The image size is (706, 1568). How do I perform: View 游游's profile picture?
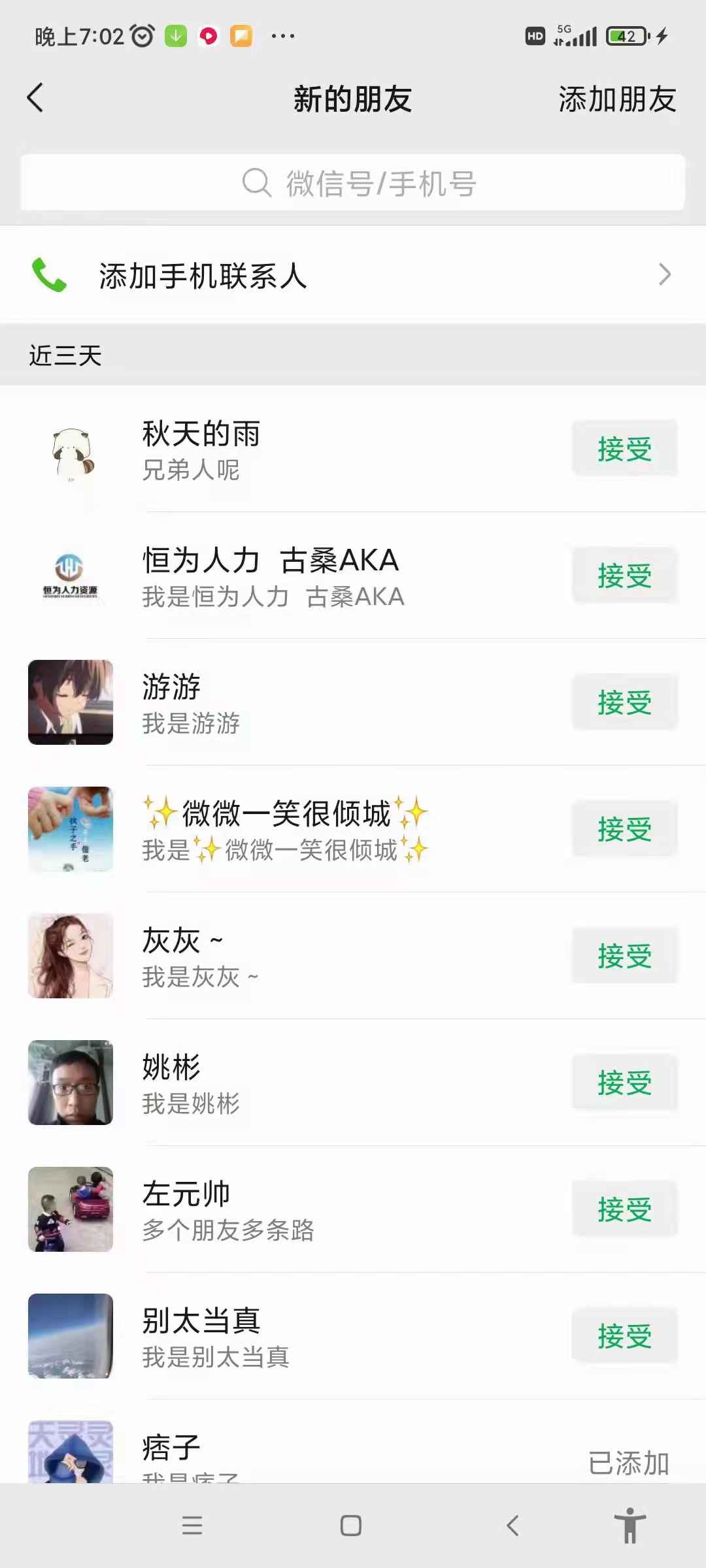[71, 702]
